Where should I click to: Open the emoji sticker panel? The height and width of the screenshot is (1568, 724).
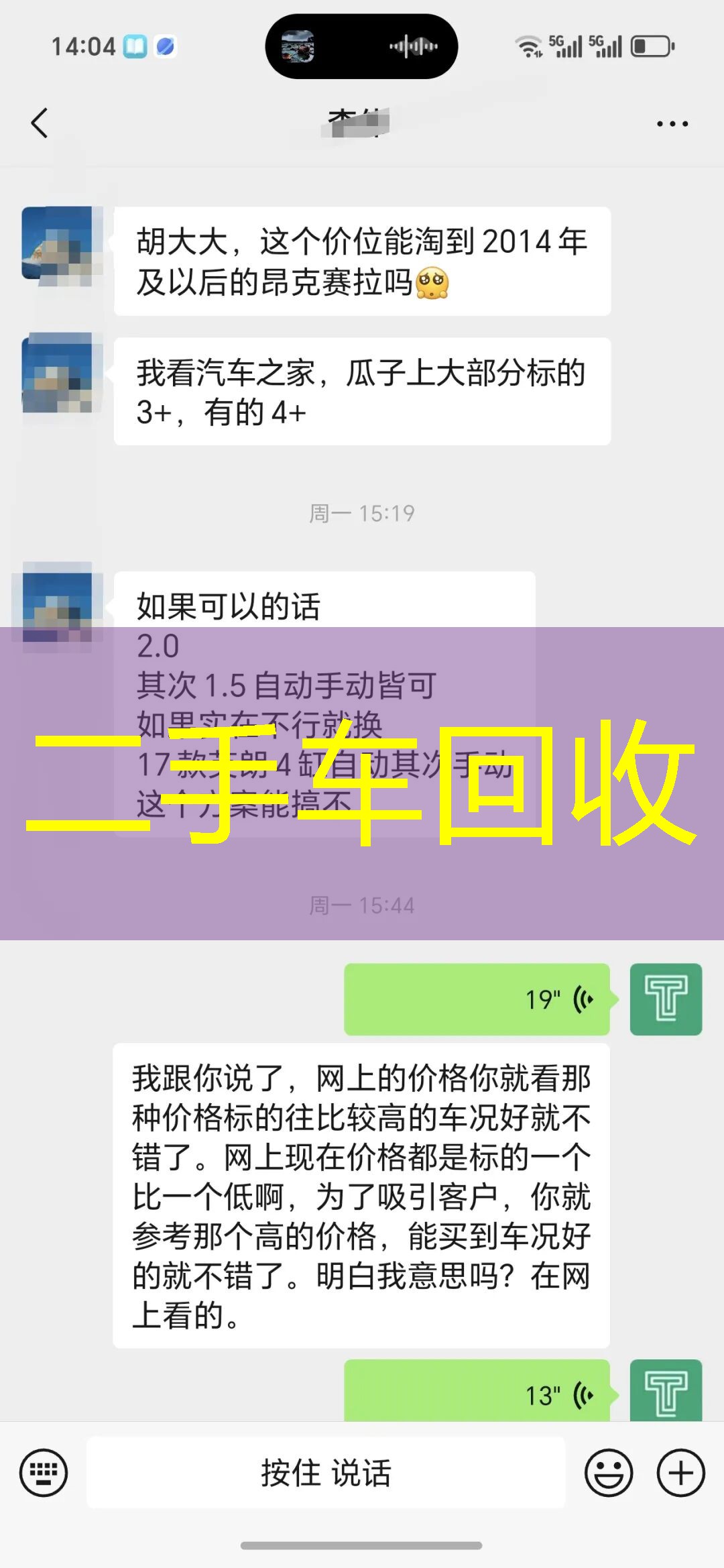pyautogui.click(x=609, y=1473)
